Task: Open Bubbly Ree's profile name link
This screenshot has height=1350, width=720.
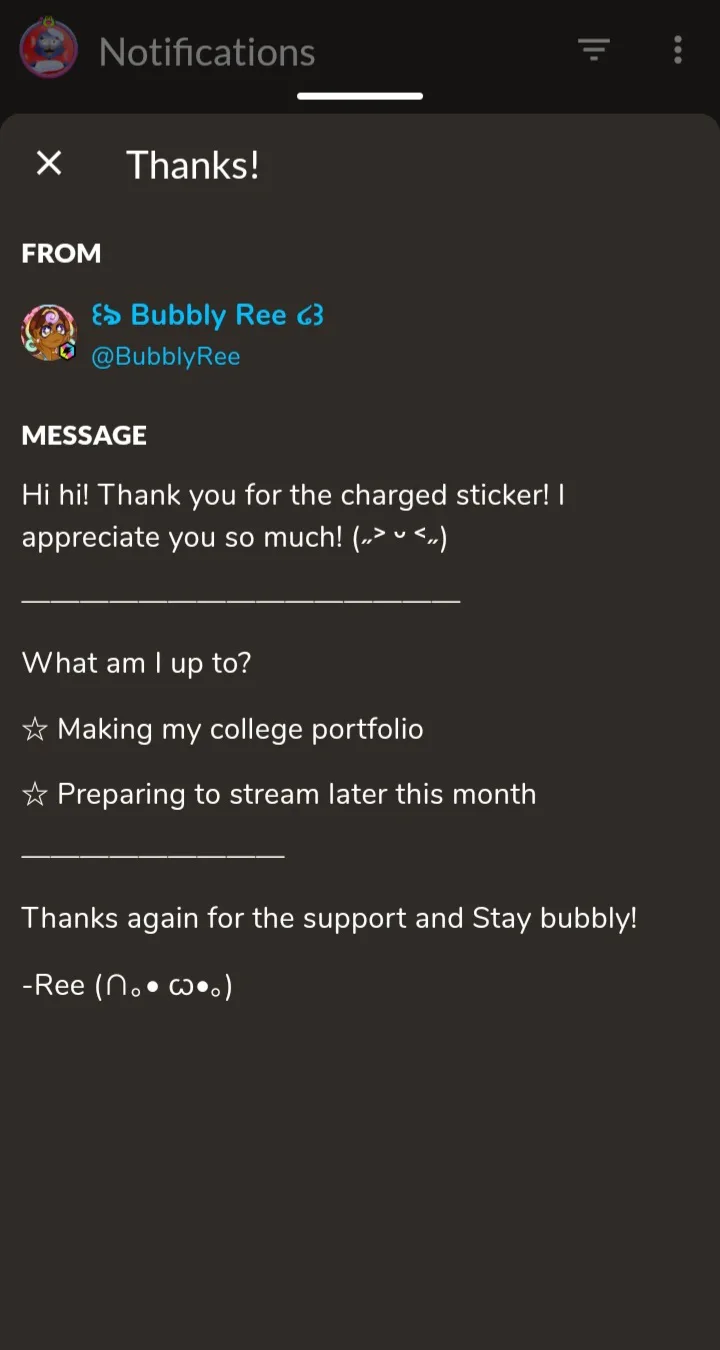Action: (x=207, y=315)
